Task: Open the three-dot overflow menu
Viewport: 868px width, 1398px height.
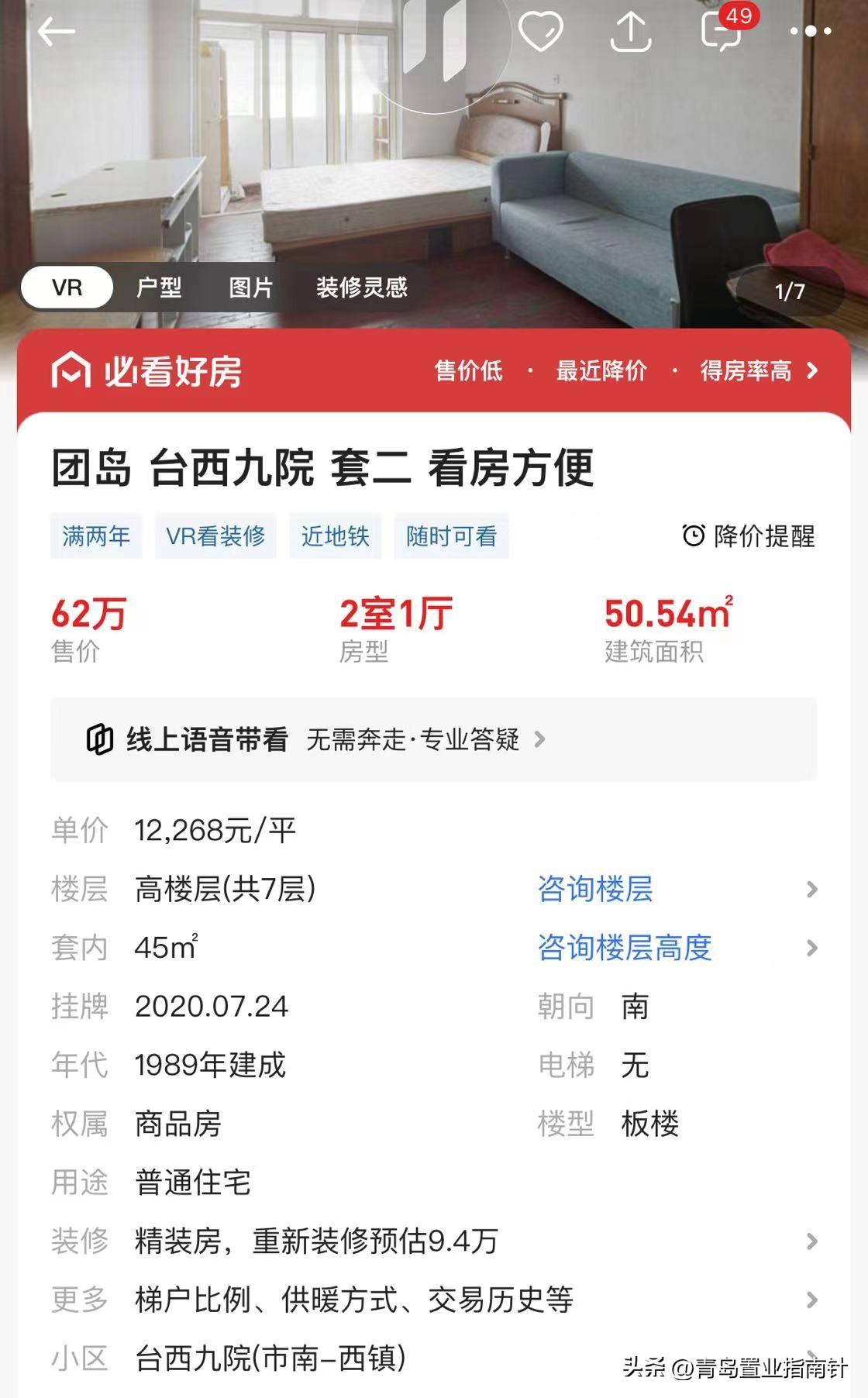Action: pos(811,32)
